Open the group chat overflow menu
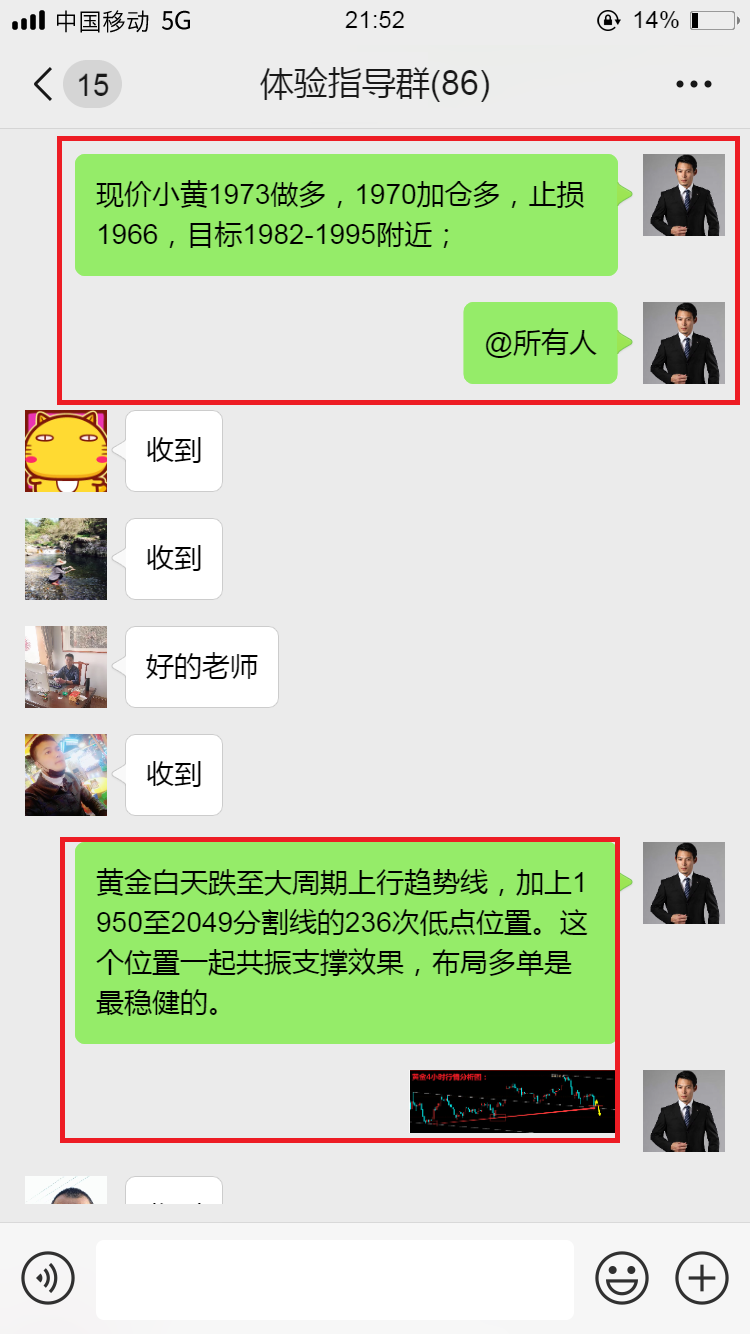The height and width of the screenshot is (1334, 750). tap(693, 85)
